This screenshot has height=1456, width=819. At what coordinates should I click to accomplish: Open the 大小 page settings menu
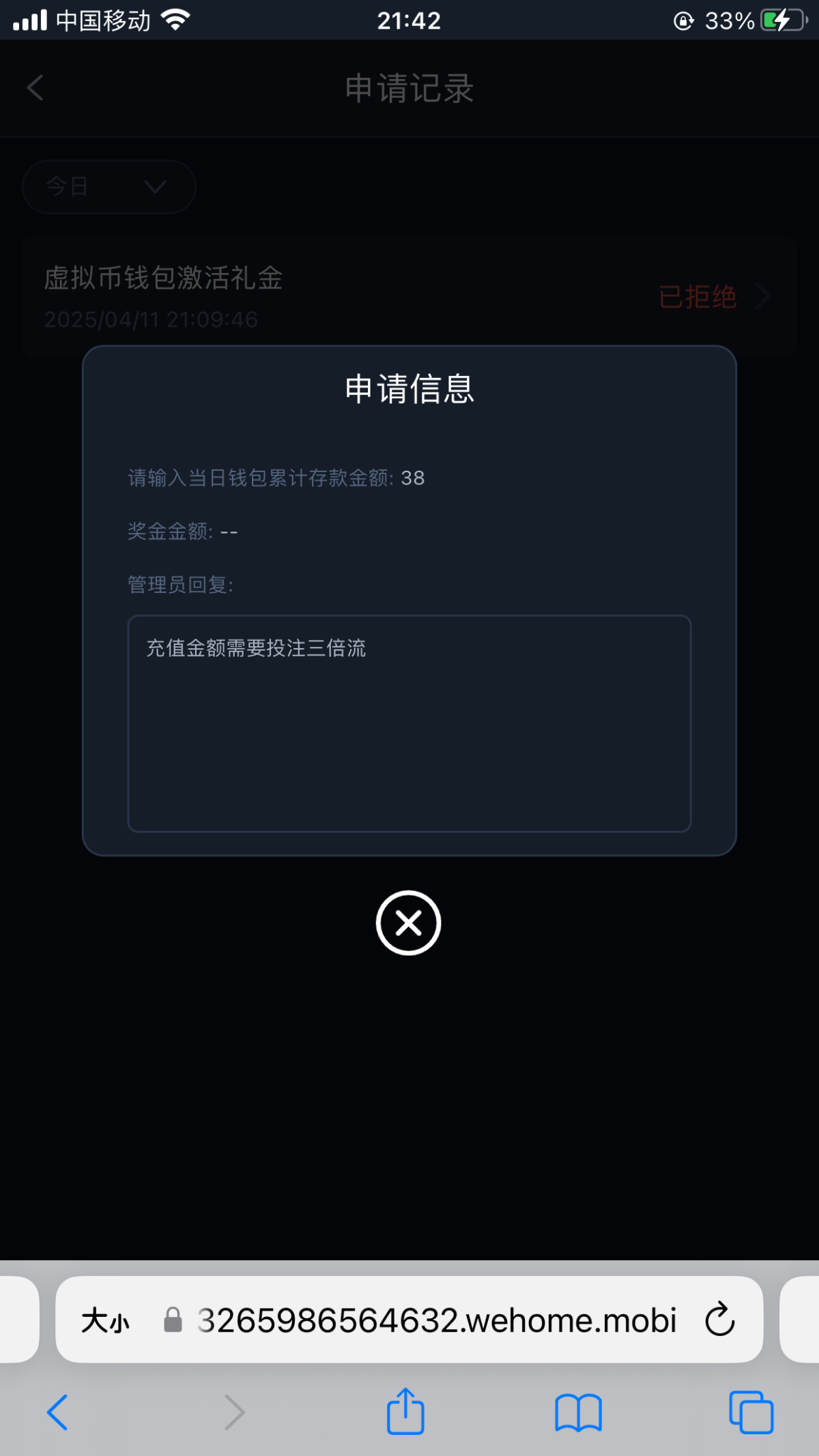coord(106,1320)
